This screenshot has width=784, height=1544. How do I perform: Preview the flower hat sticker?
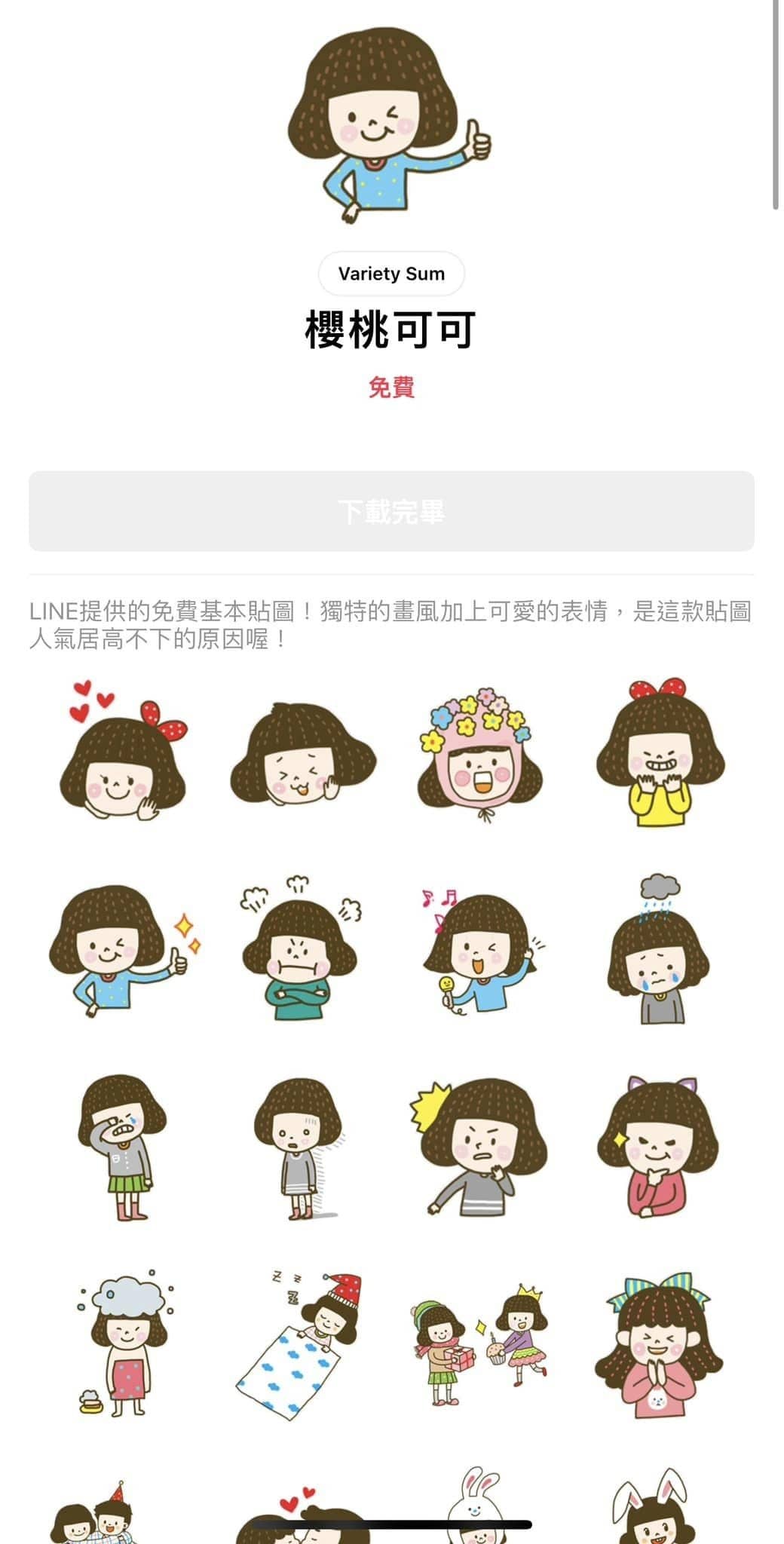coord(480,756)
